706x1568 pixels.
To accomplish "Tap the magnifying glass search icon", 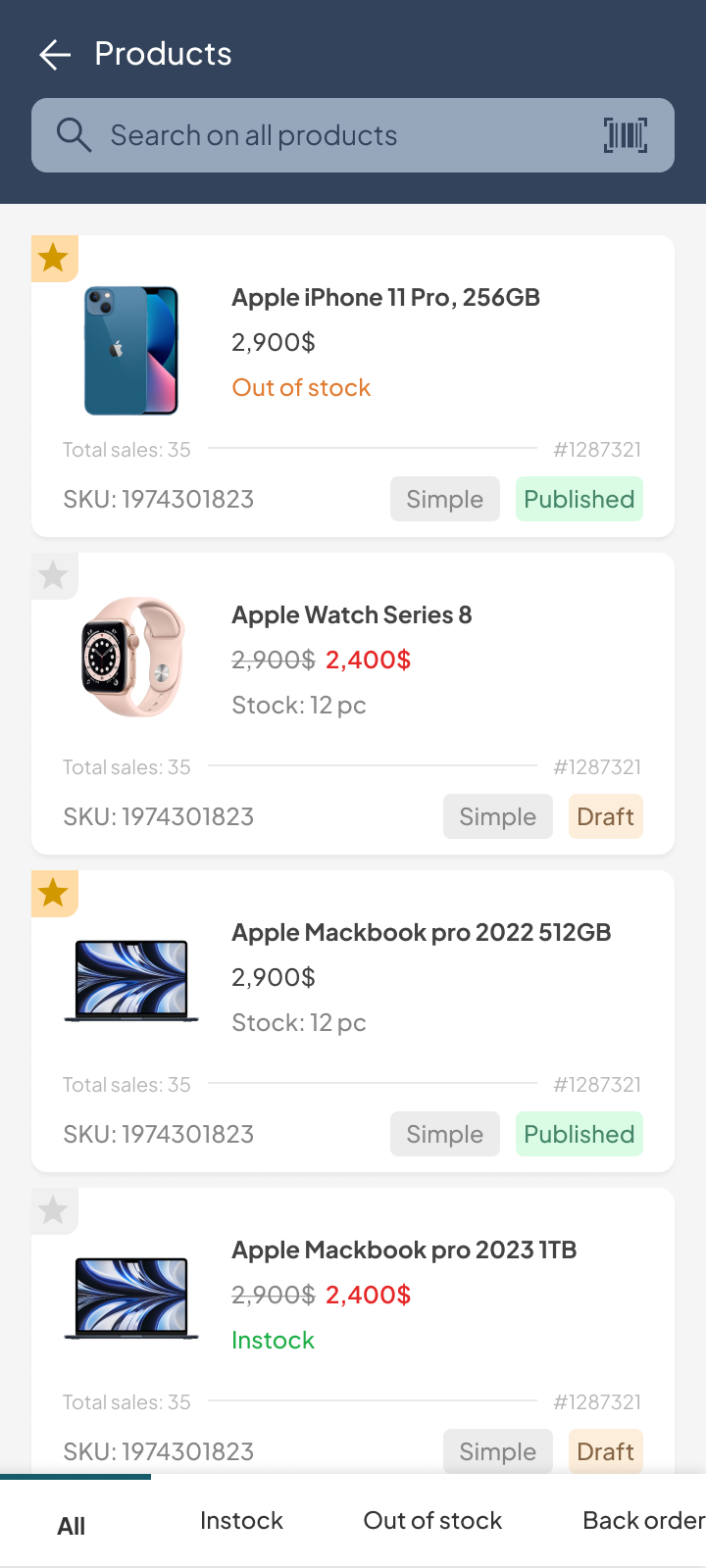I will click(73, 134).
